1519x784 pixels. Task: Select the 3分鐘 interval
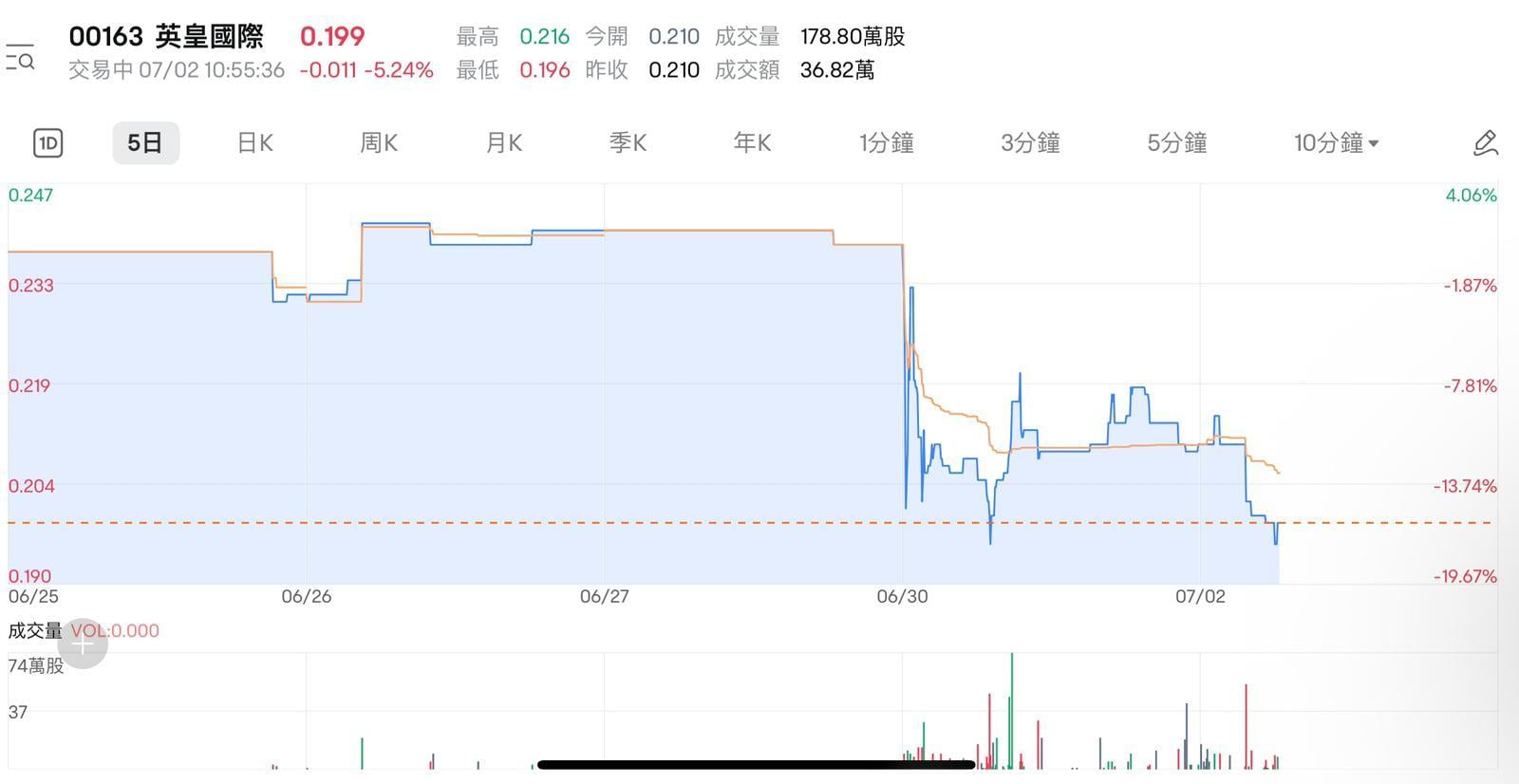1030,143
